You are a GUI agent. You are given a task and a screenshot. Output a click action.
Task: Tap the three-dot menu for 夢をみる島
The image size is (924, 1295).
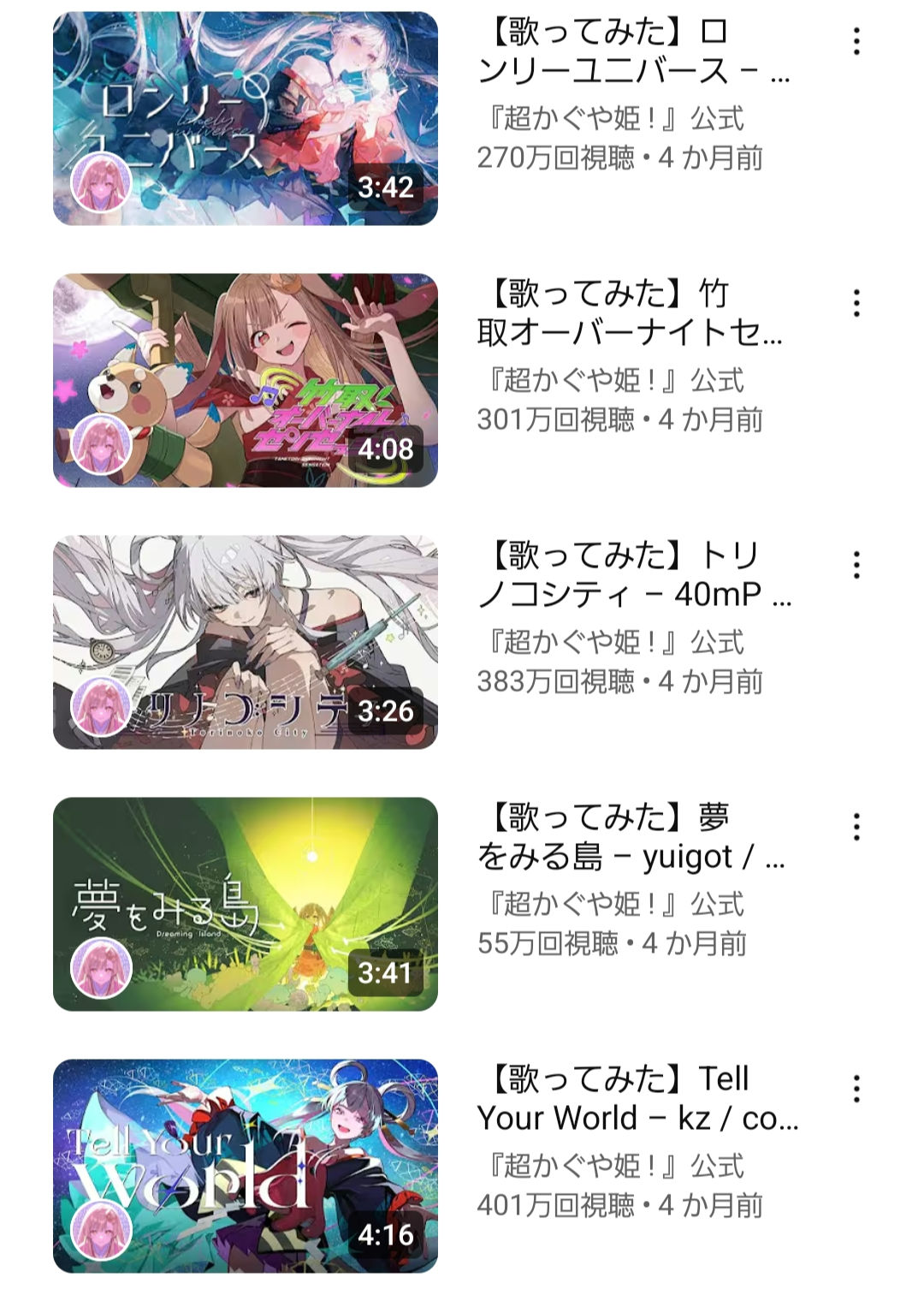[856, 827]
